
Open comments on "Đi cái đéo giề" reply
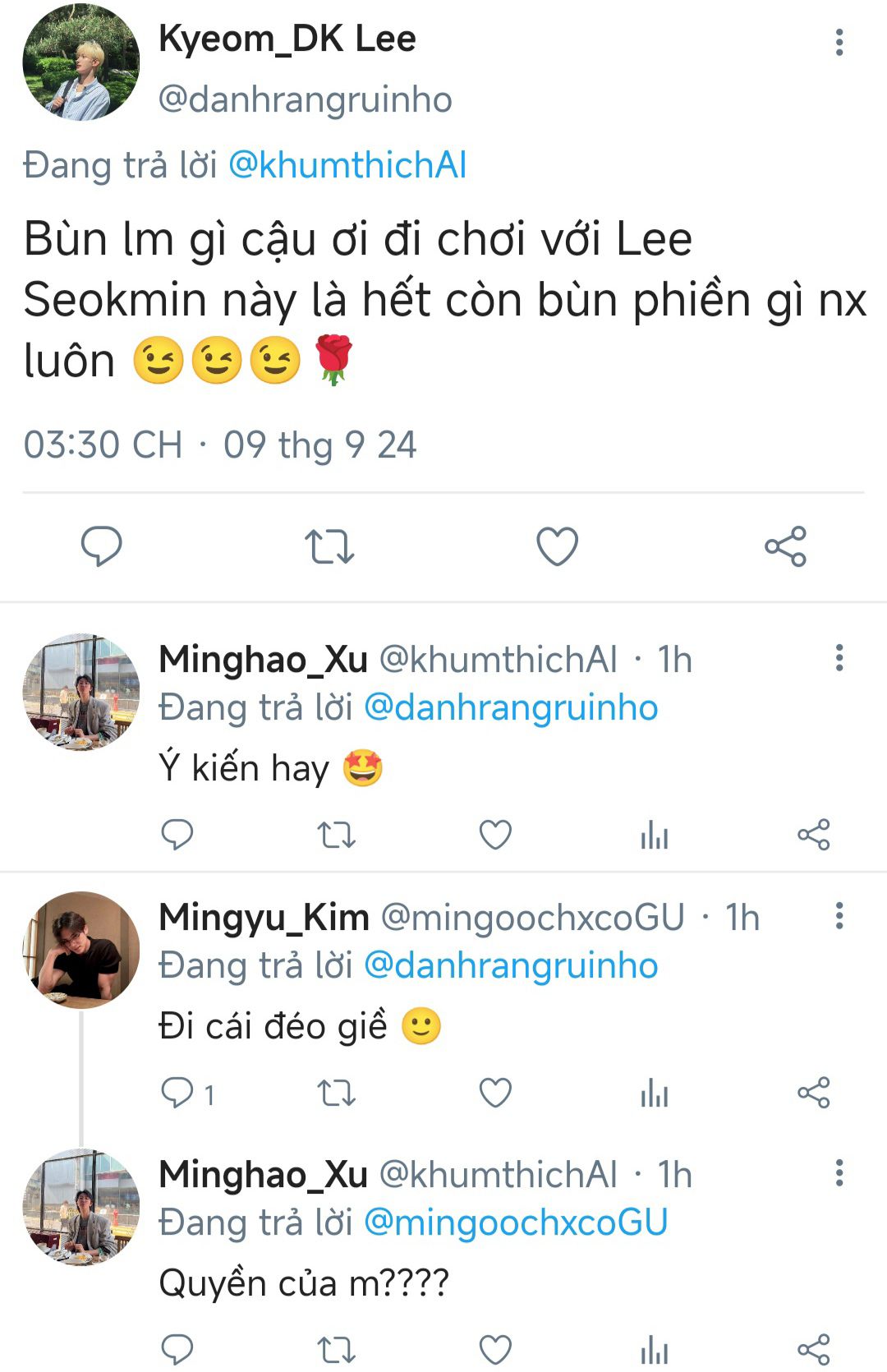tap(178, 1093)
